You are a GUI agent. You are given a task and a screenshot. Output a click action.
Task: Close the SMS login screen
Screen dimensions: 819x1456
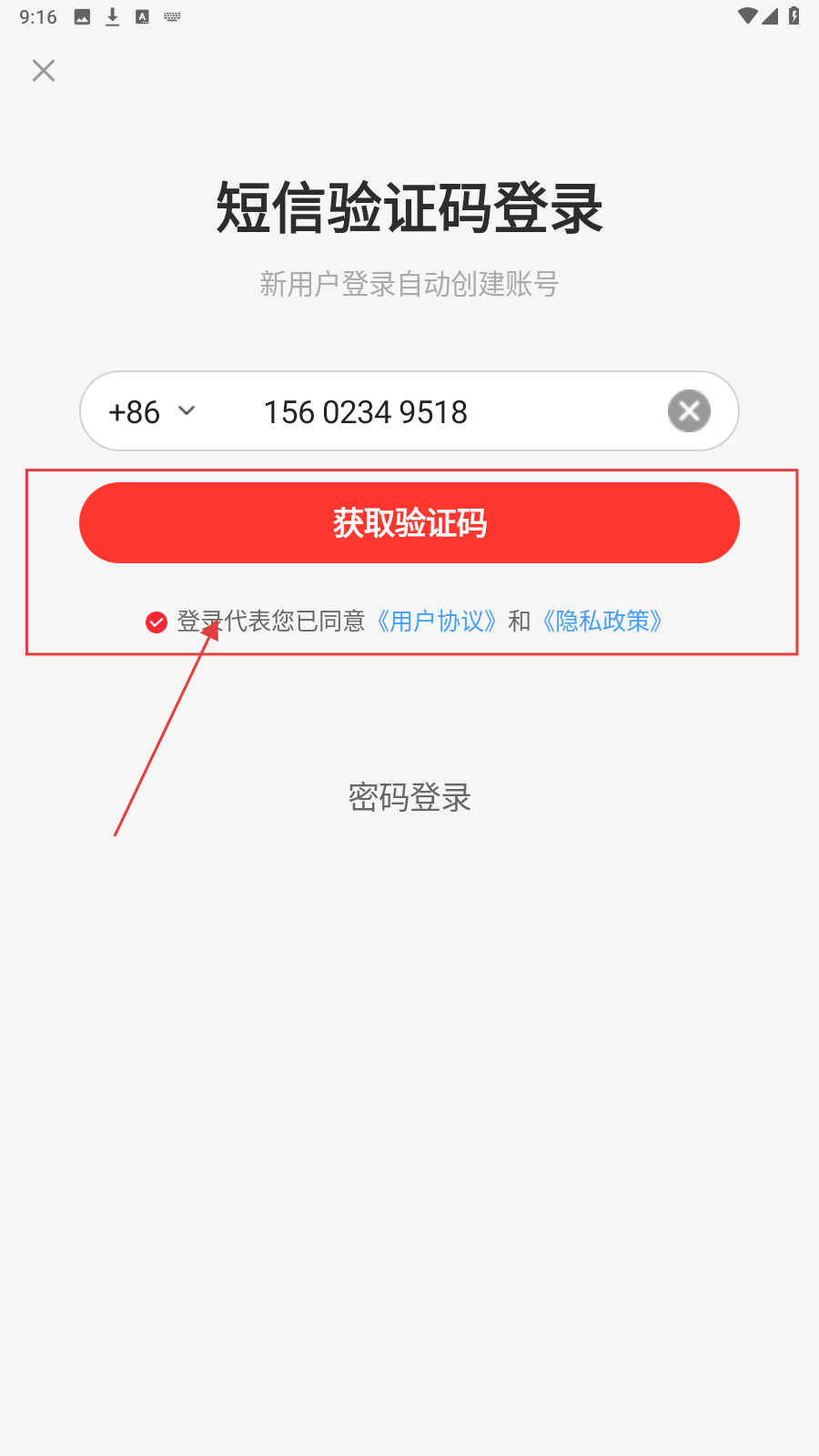pos(44,71)
